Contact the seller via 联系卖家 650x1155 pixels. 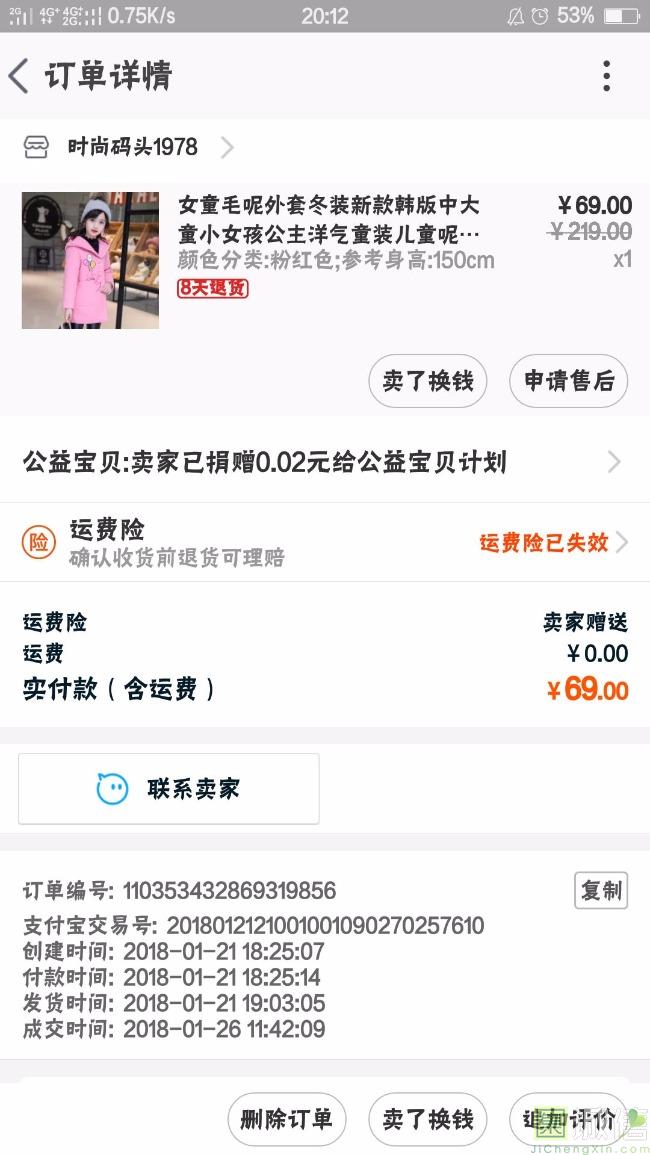click(169, 789)
